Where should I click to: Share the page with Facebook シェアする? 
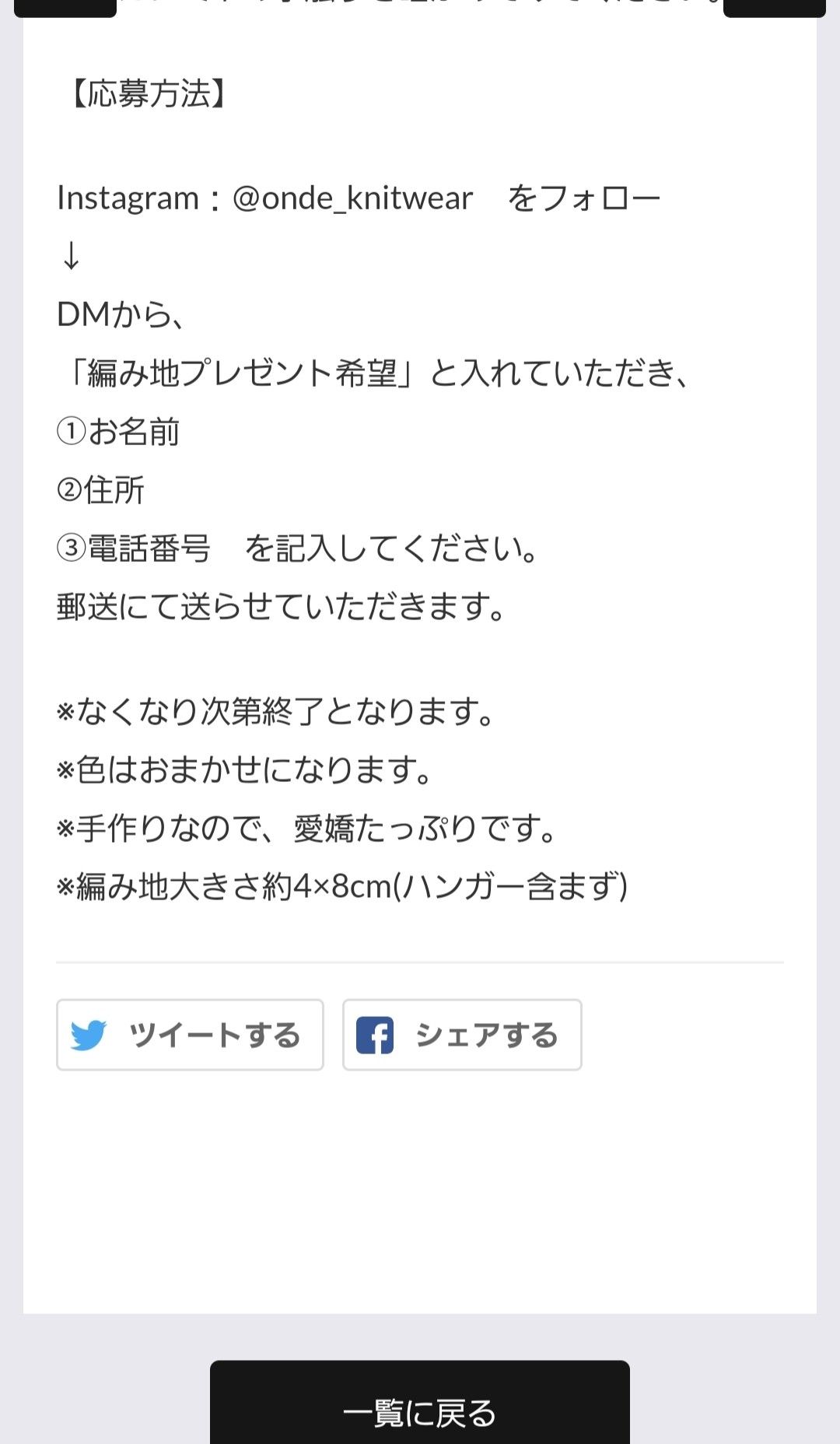point(462,1035)
